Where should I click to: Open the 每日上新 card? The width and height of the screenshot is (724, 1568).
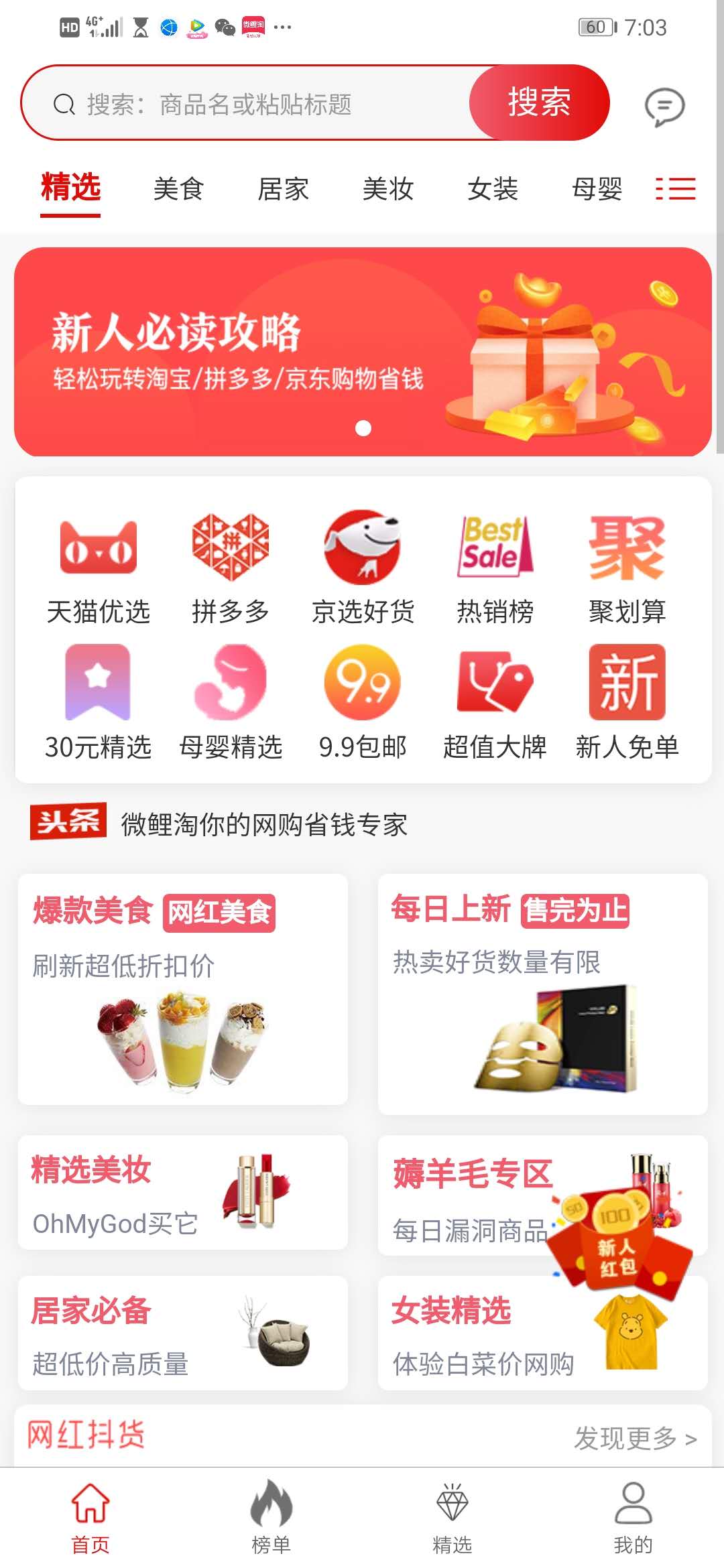[x=542, y=993]
